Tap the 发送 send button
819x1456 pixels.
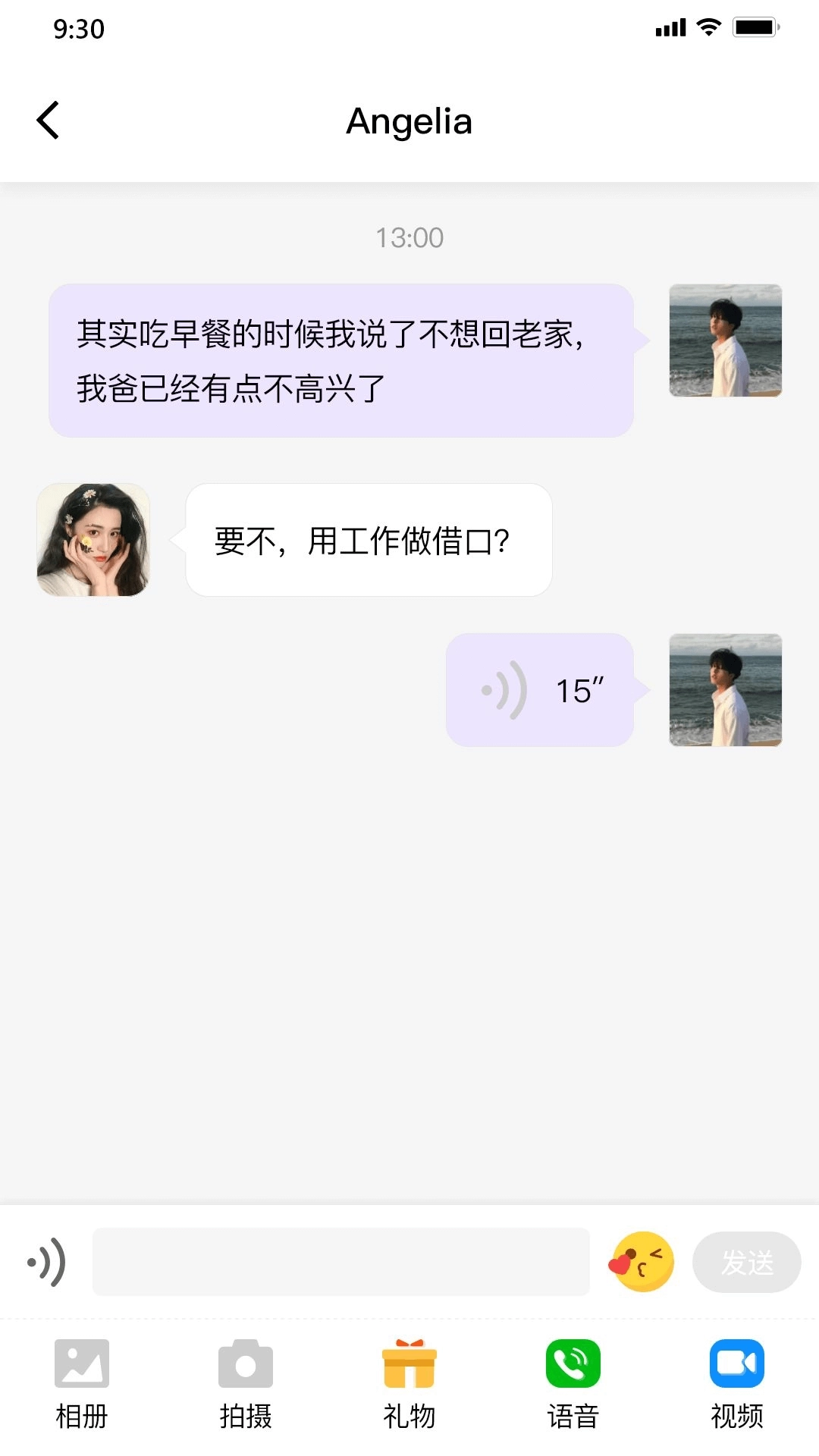[746, 1261]
